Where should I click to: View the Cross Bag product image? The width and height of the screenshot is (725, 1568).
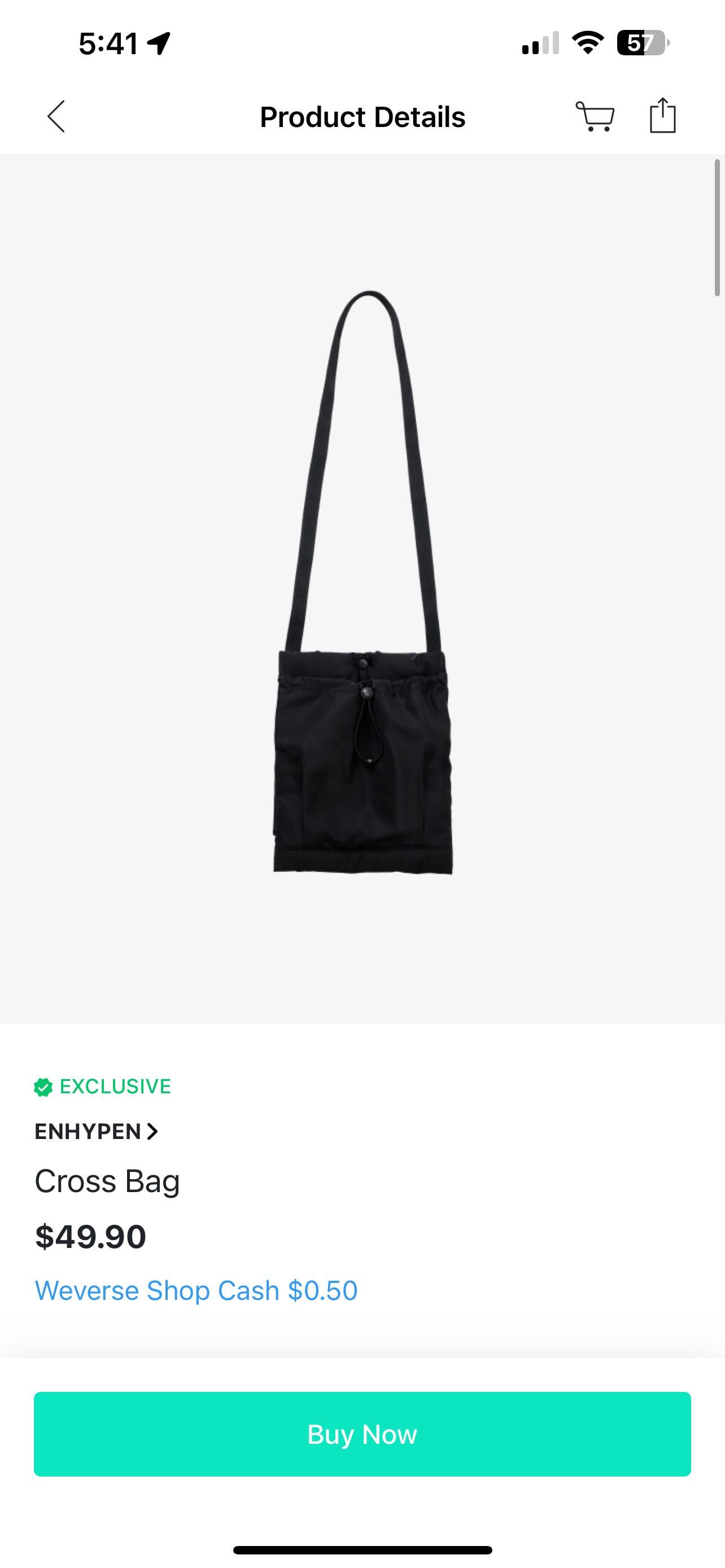[x=362, y=588]
